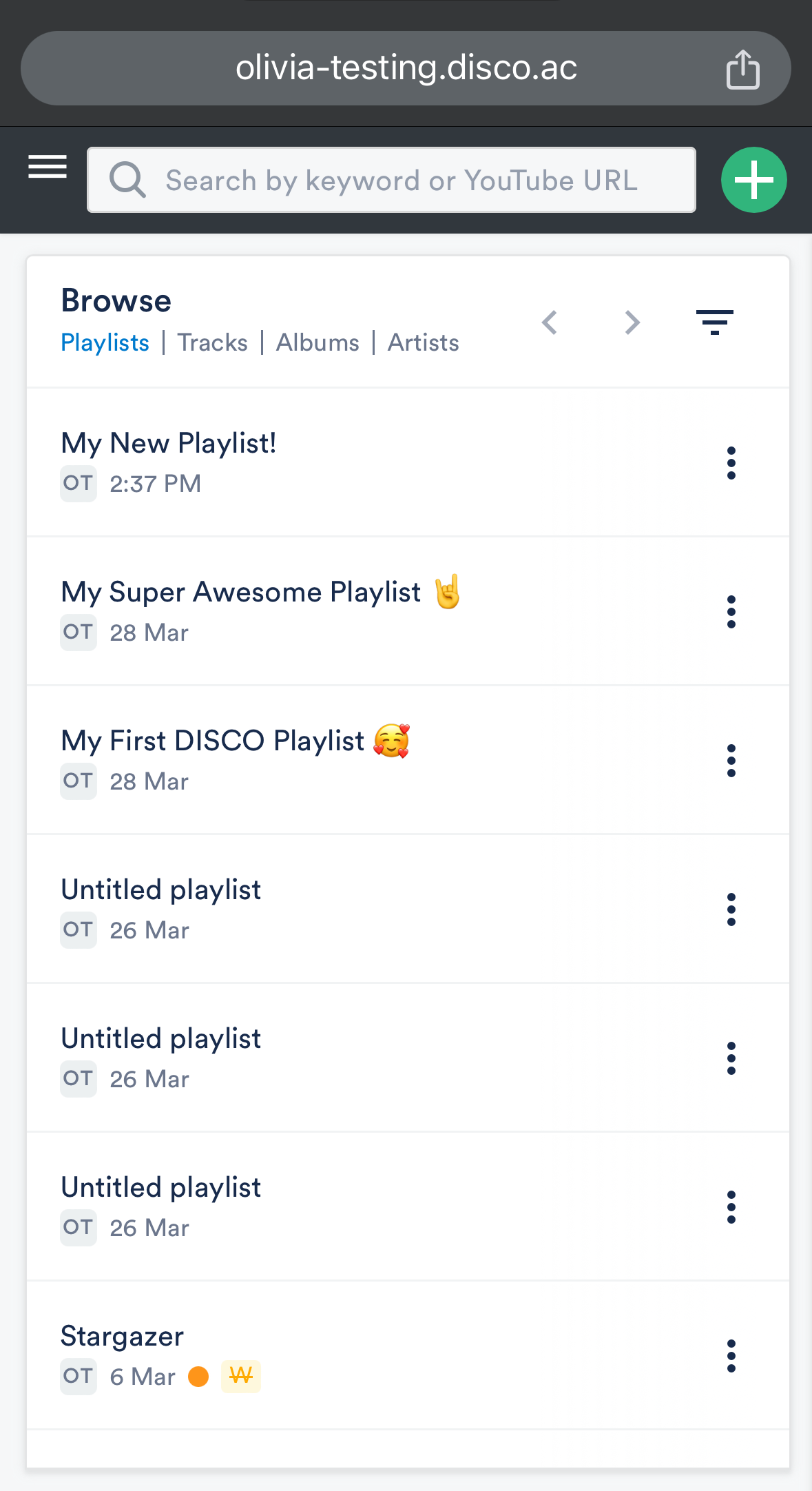This screenshot has width=812, height=1491.
Task: Open My Super Awesome Playlist
Action: [241, 592]
